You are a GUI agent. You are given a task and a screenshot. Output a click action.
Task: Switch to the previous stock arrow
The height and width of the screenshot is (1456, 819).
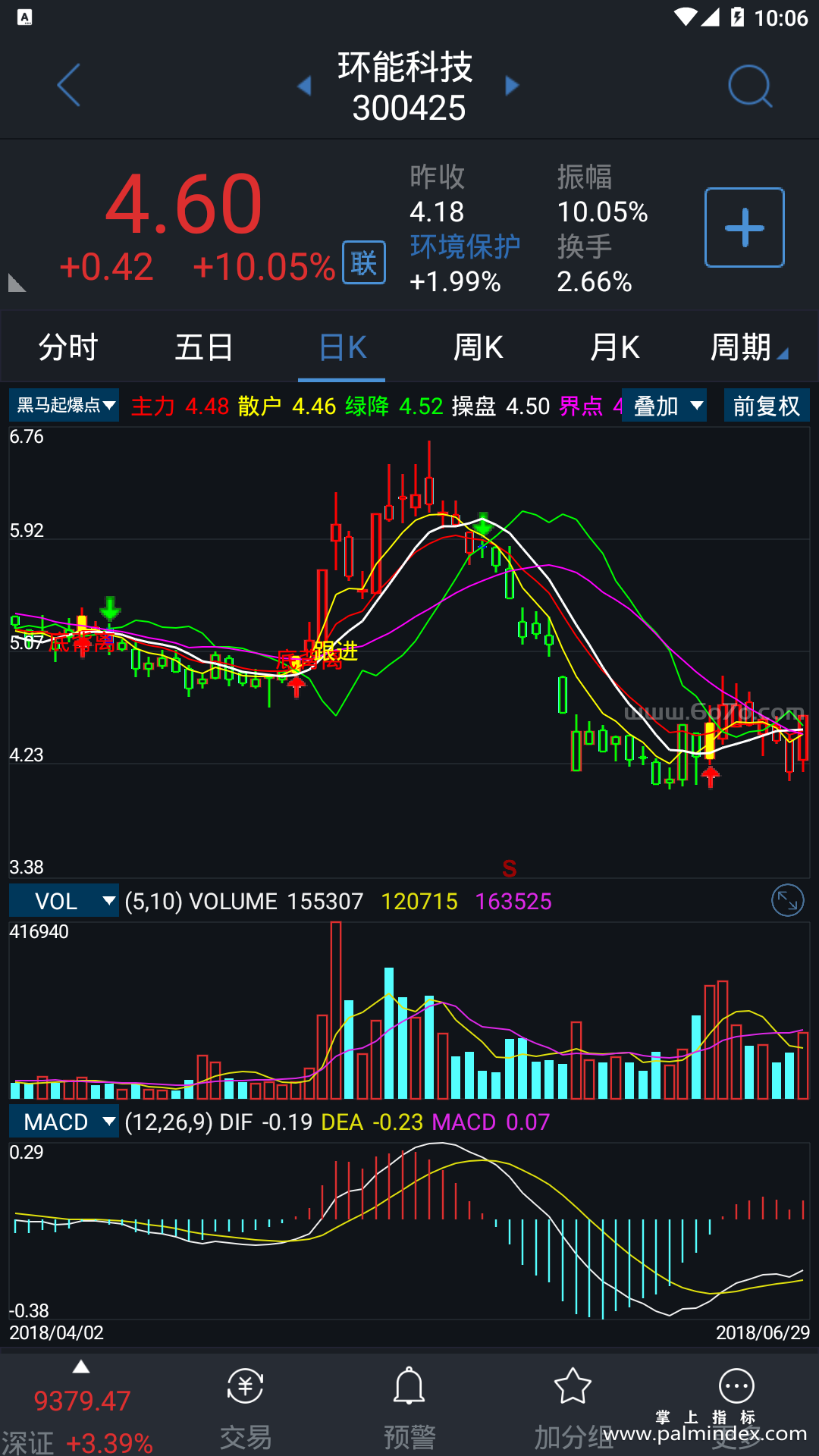[305, 86]
